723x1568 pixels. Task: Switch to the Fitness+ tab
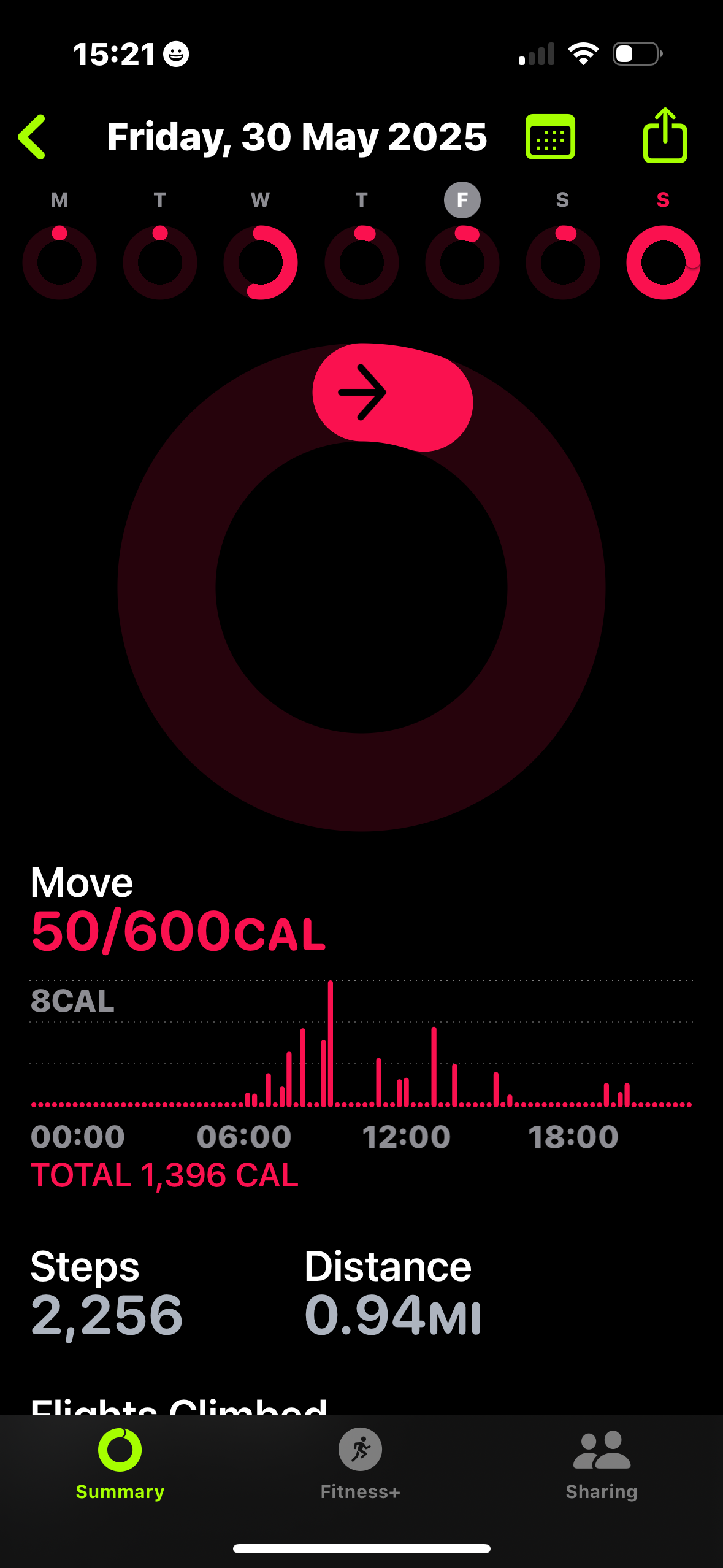[361, 1464]
